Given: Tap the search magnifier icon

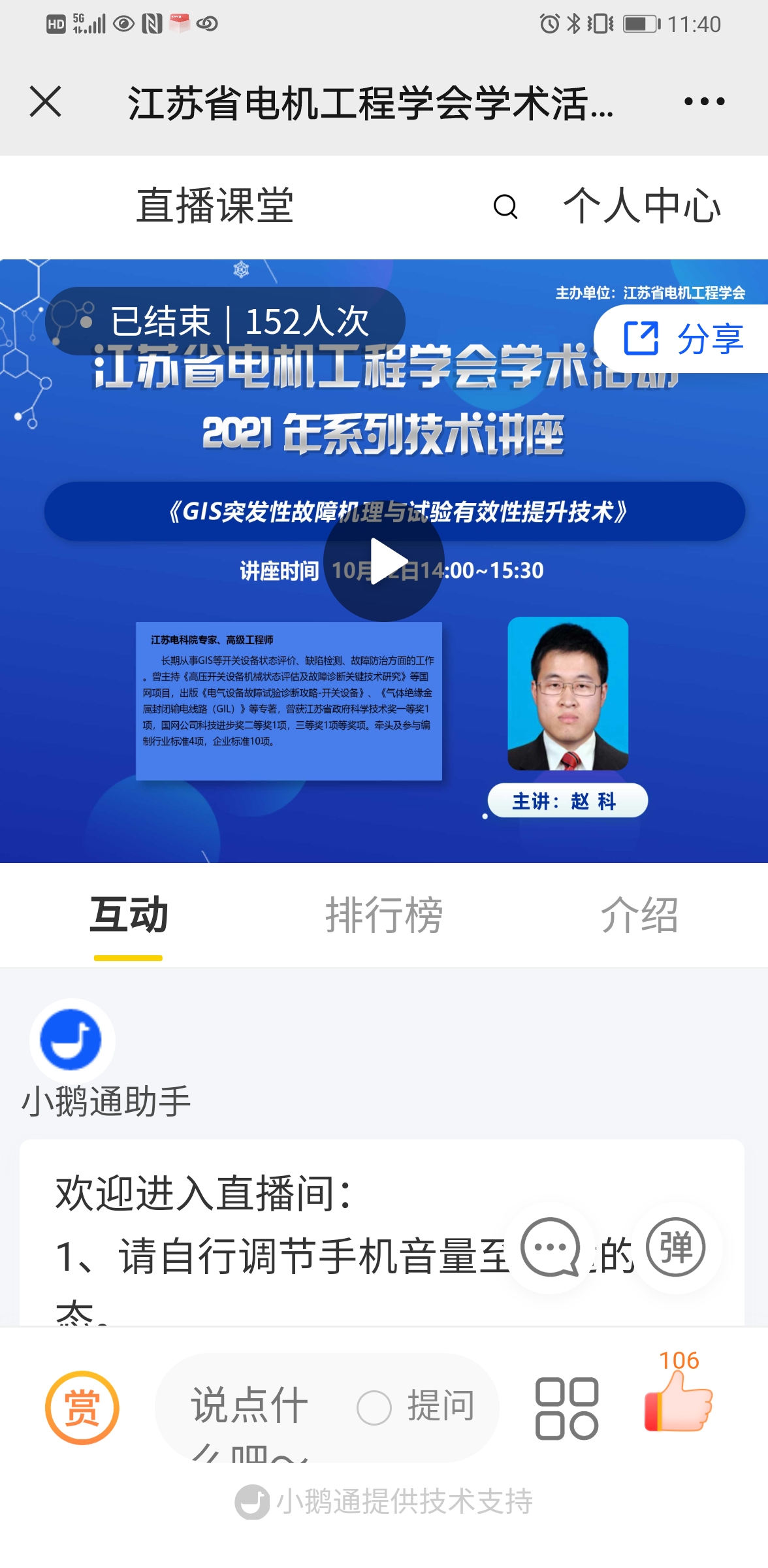Looking at the screenshot, I should click(x=505, y=206).
